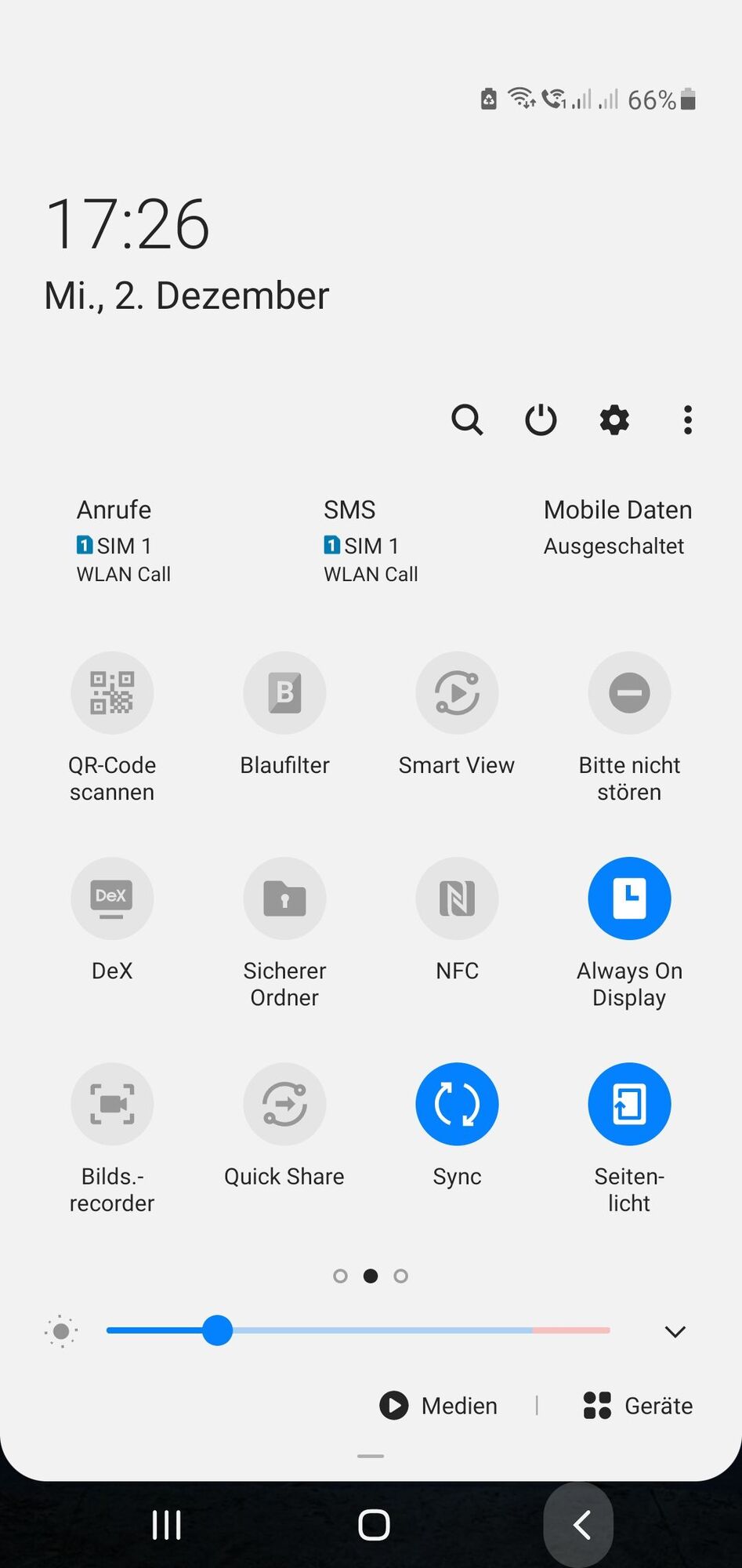Open settings via the gear icon

pos(614,420)
